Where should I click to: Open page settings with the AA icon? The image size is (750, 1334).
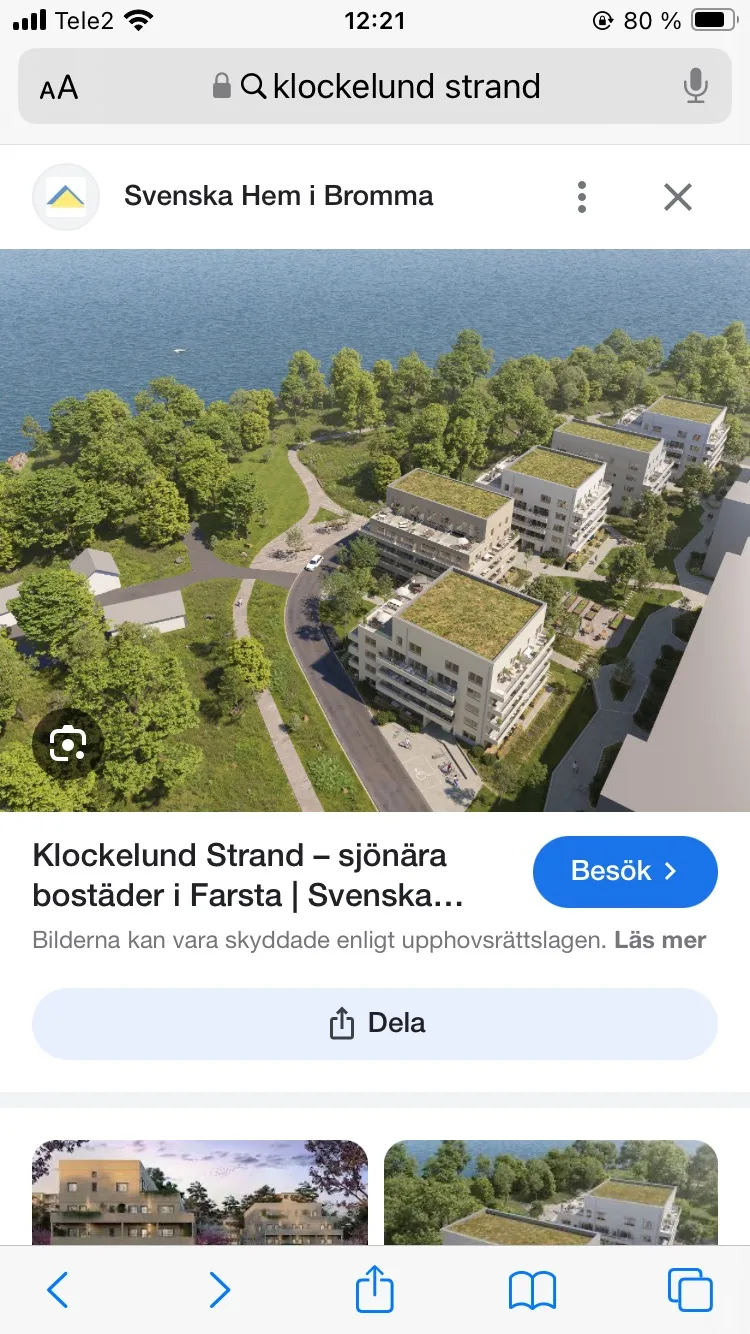click(57, 87)
